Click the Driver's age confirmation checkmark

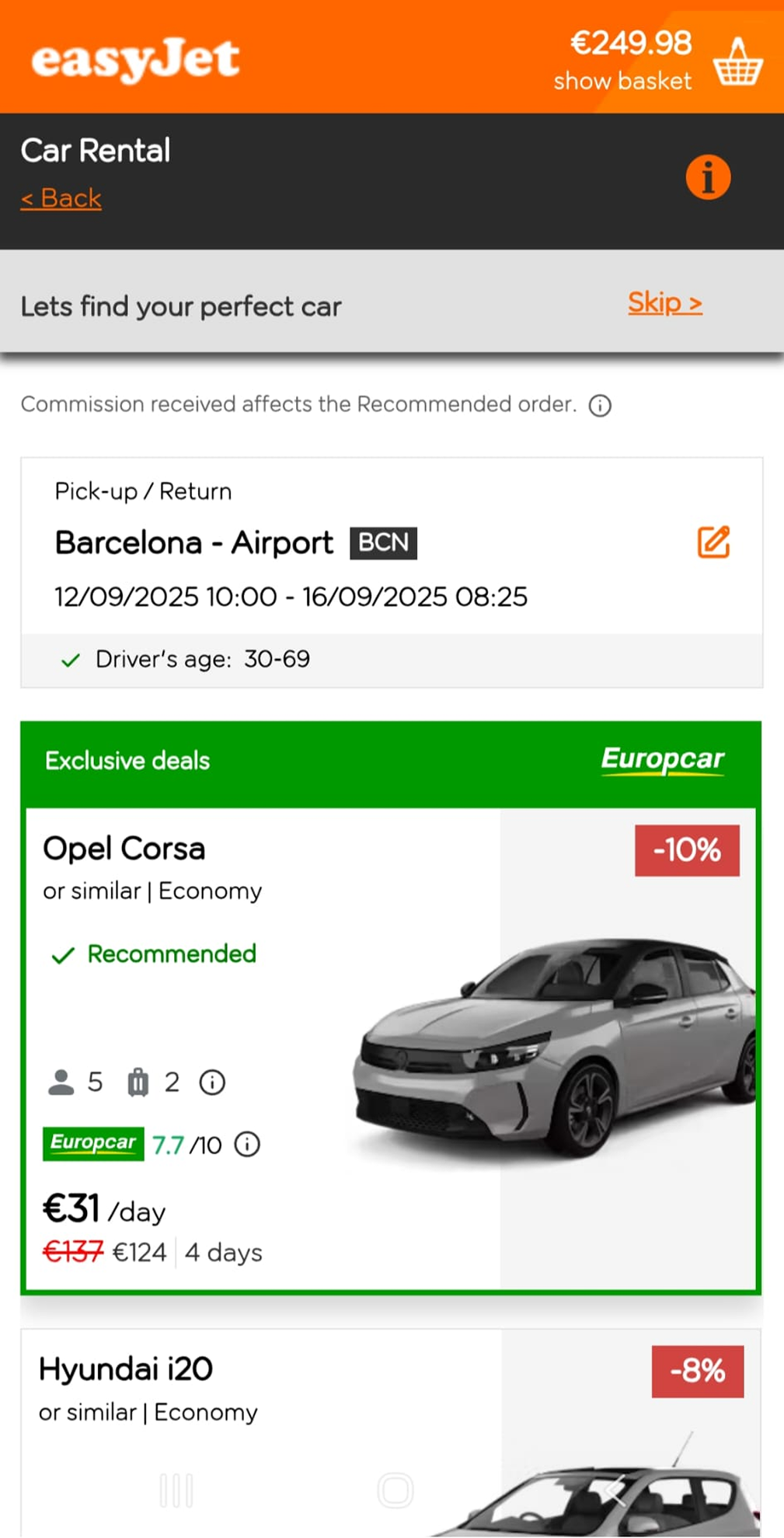click(70, 659)
